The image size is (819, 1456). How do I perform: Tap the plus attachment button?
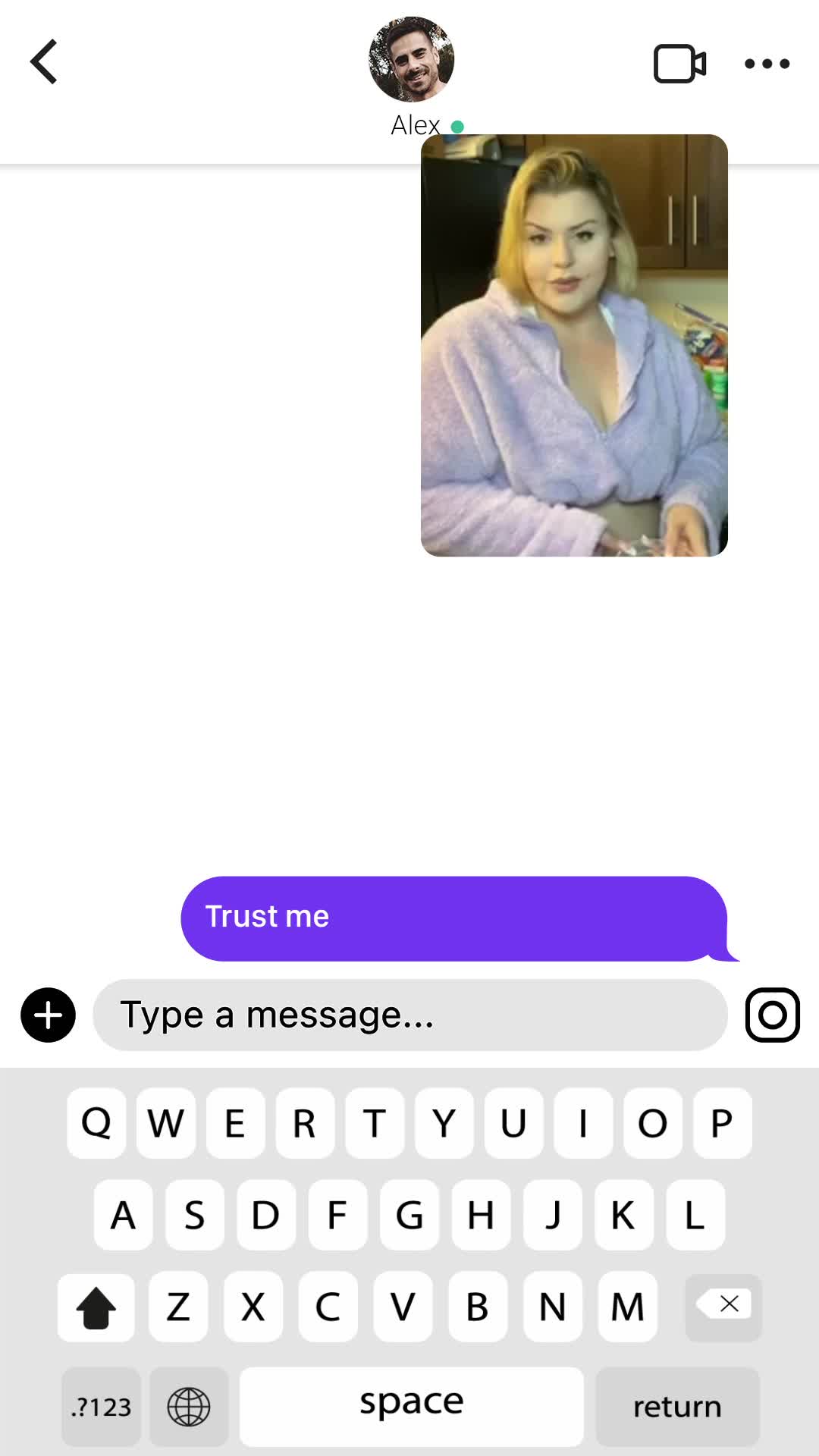click(48, 1015)
